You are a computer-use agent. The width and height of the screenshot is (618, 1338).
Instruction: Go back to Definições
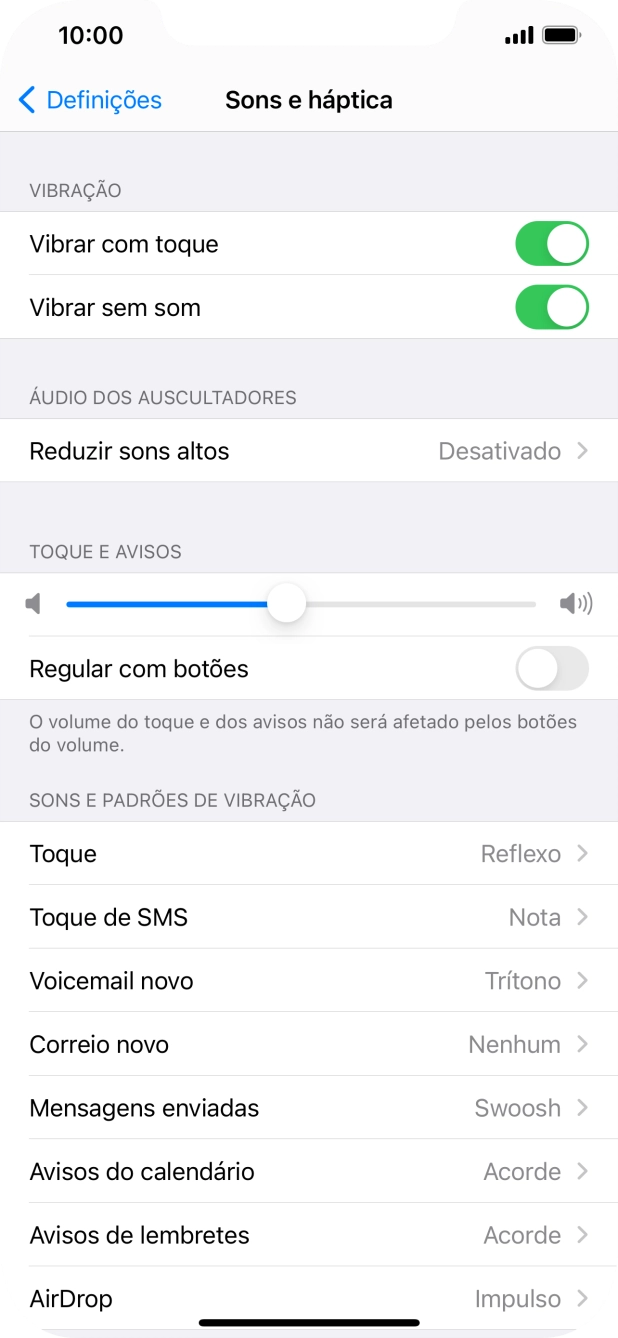pos(90,100)
